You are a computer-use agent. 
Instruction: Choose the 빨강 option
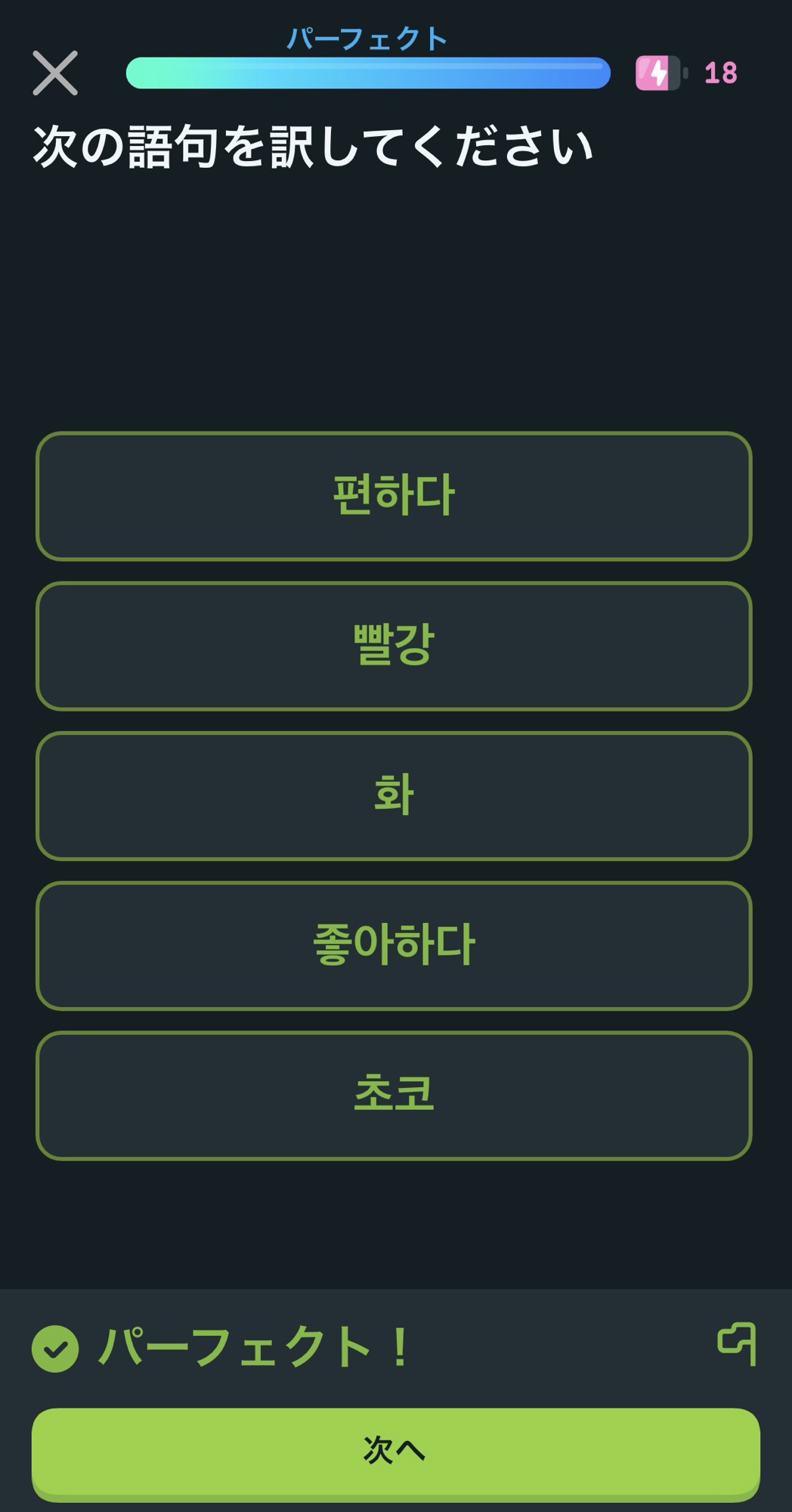394,646
